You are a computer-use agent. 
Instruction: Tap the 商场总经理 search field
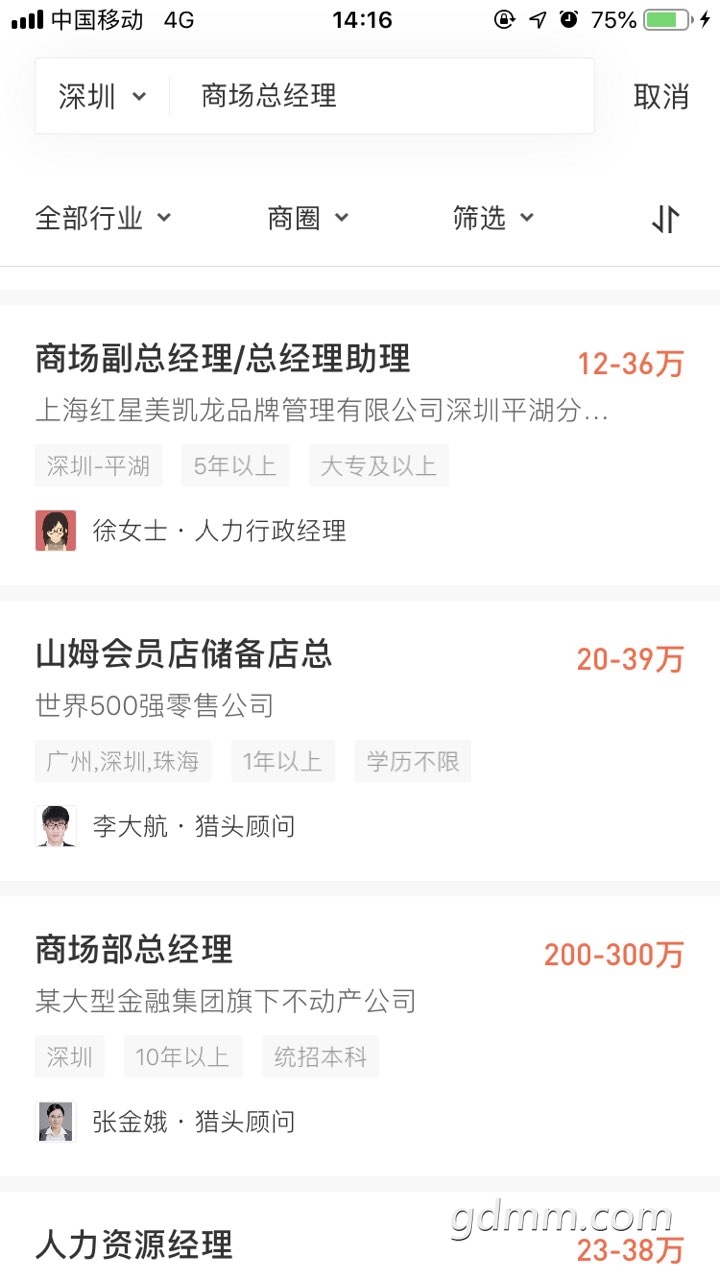[380, 97]
